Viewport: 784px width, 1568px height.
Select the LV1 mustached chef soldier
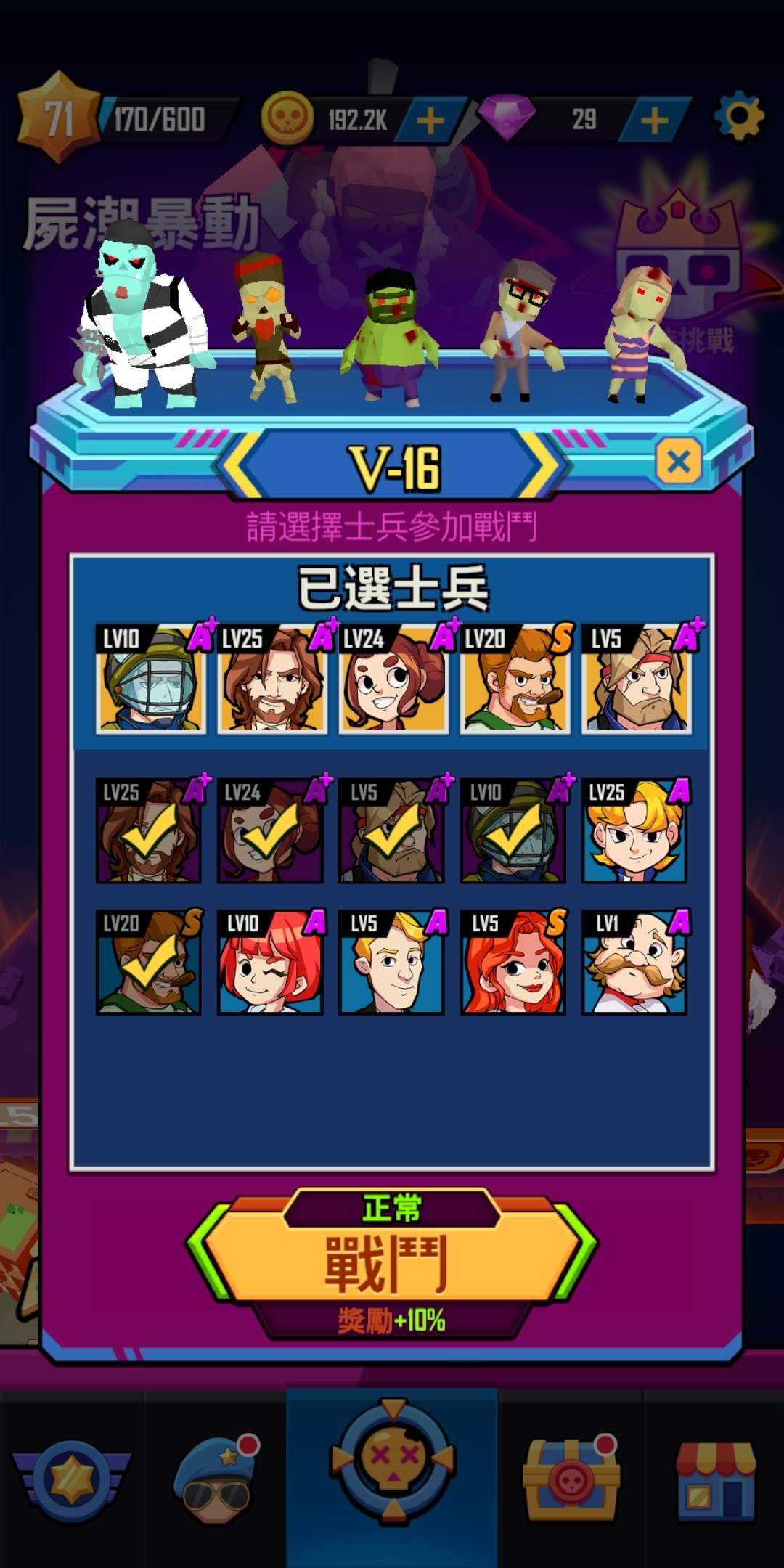(x=634, y=962)
